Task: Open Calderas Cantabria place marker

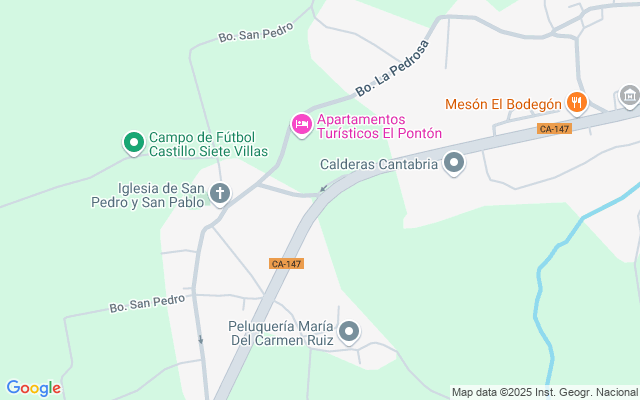Action: tap(455, 162)
